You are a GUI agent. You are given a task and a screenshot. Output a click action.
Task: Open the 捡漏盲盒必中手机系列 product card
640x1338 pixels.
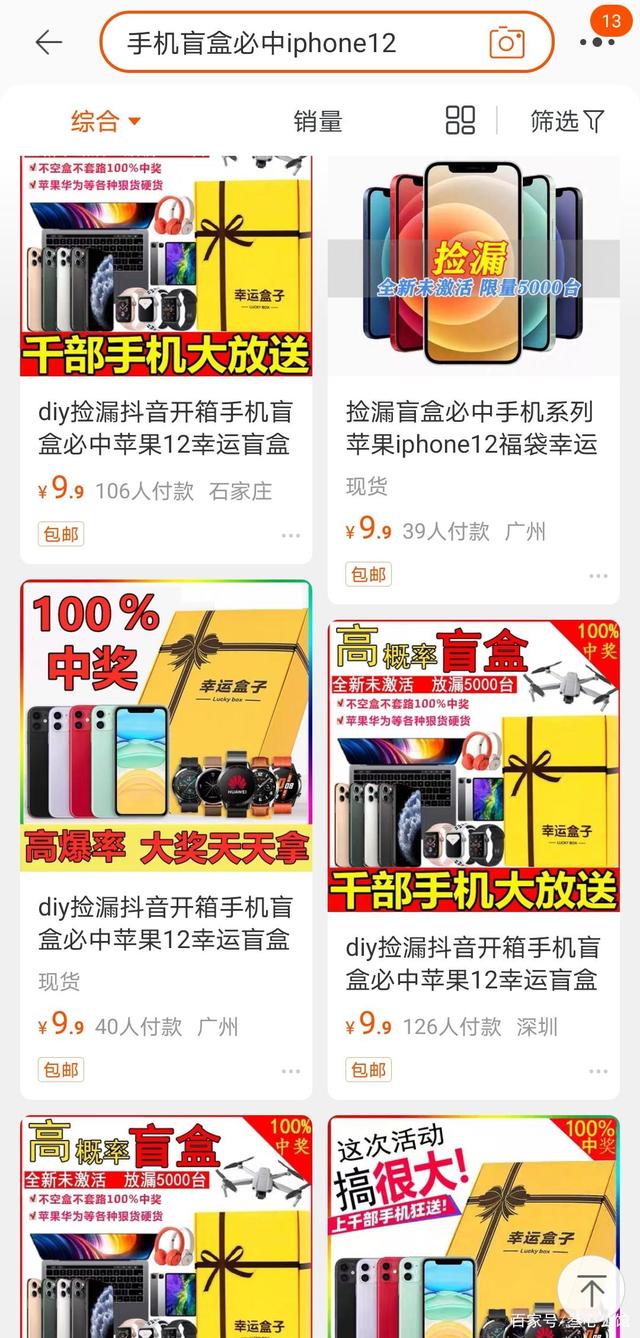[472, 427]
